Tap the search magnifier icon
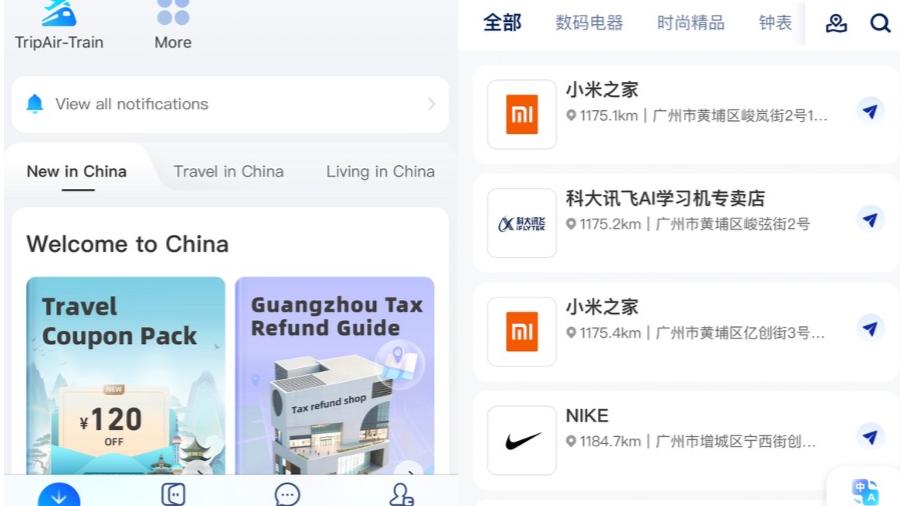 pos(880,23)
